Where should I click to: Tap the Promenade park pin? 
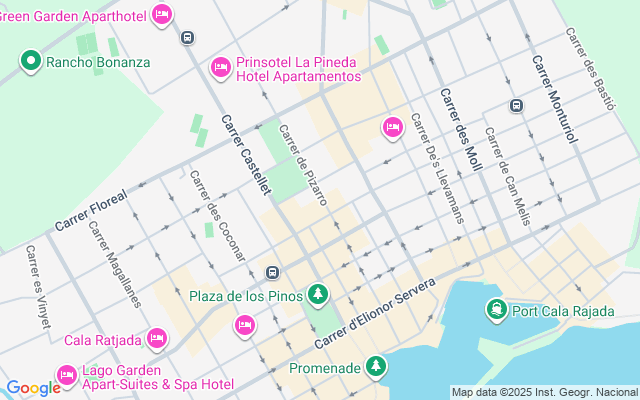pyautogui.click(x=376, y=367)
